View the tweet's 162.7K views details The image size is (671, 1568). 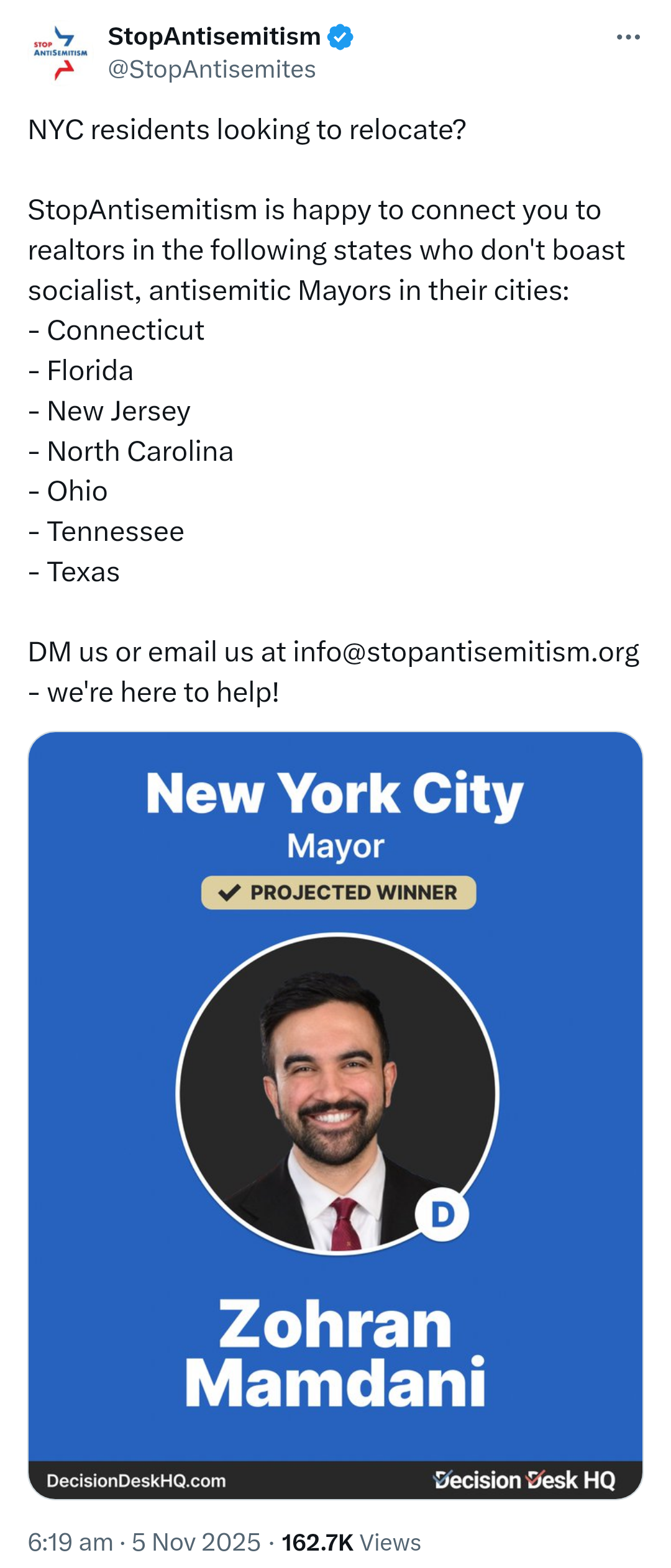[x=351, y=1543]
